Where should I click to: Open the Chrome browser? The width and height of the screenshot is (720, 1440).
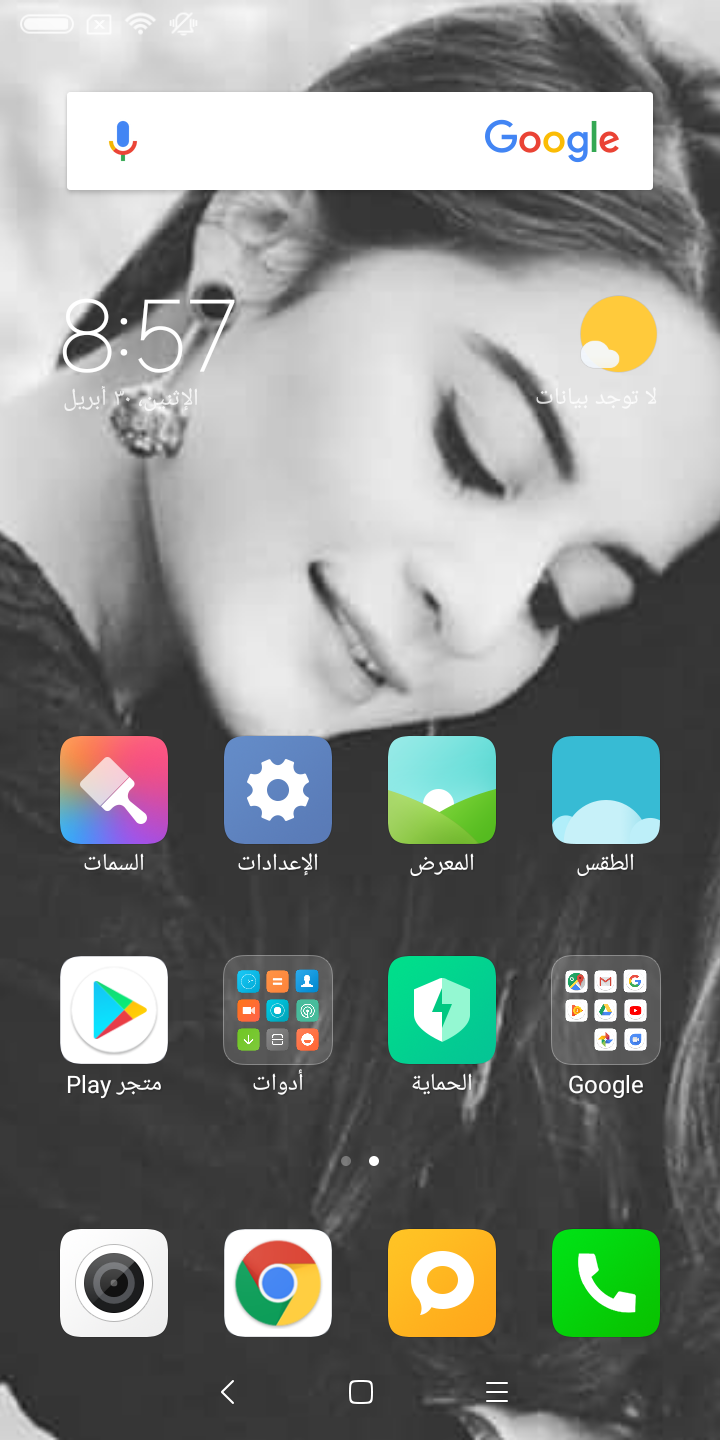click(278, 1283)
